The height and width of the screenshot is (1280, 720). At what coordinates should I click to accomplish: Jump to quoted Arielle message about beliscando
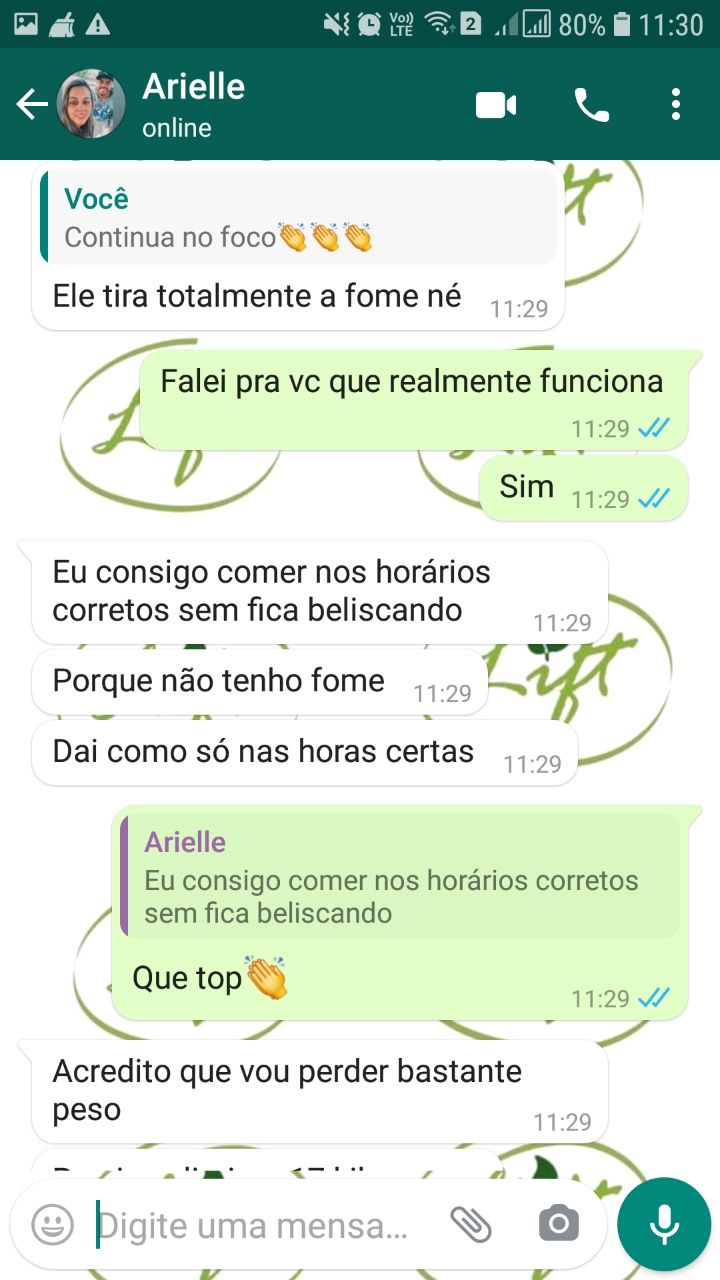[x=400, y=876]
